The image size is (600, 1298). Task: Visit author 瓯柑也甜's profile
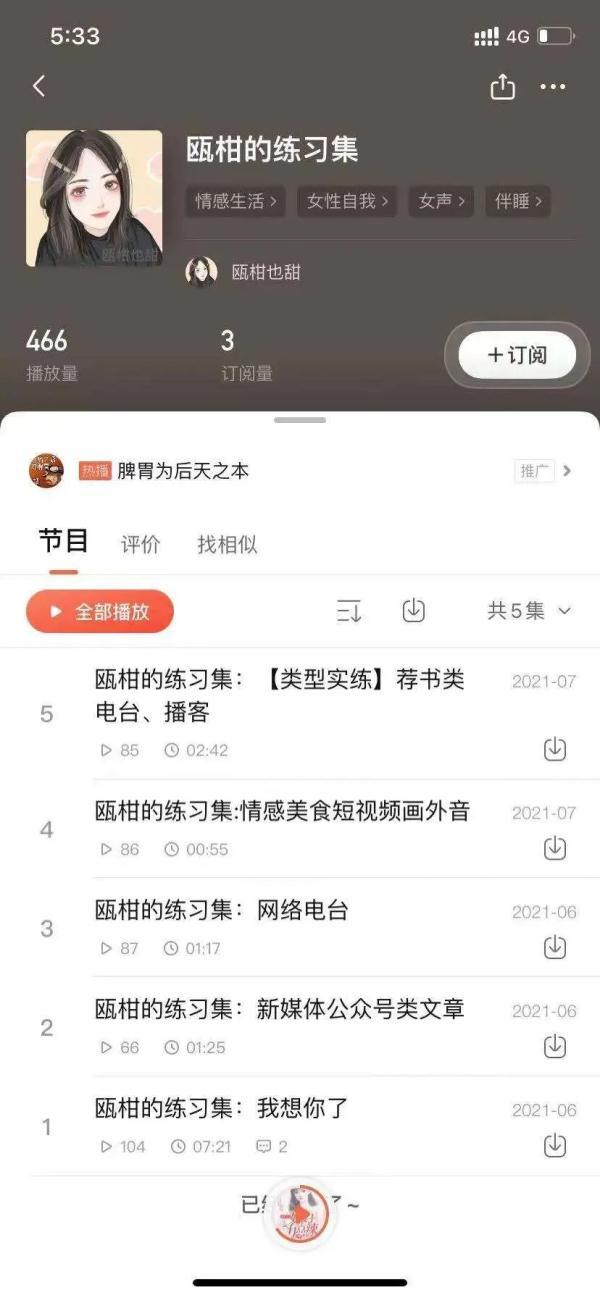[243, 271]
